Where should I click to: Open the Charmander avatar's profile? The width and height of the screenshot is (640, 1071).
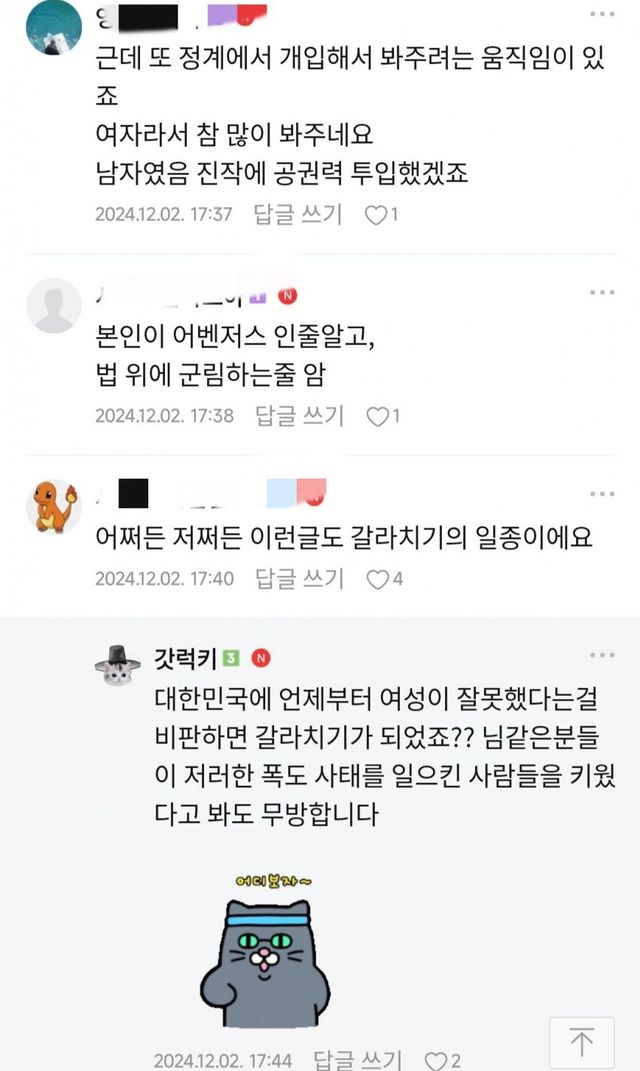(52, 506)
